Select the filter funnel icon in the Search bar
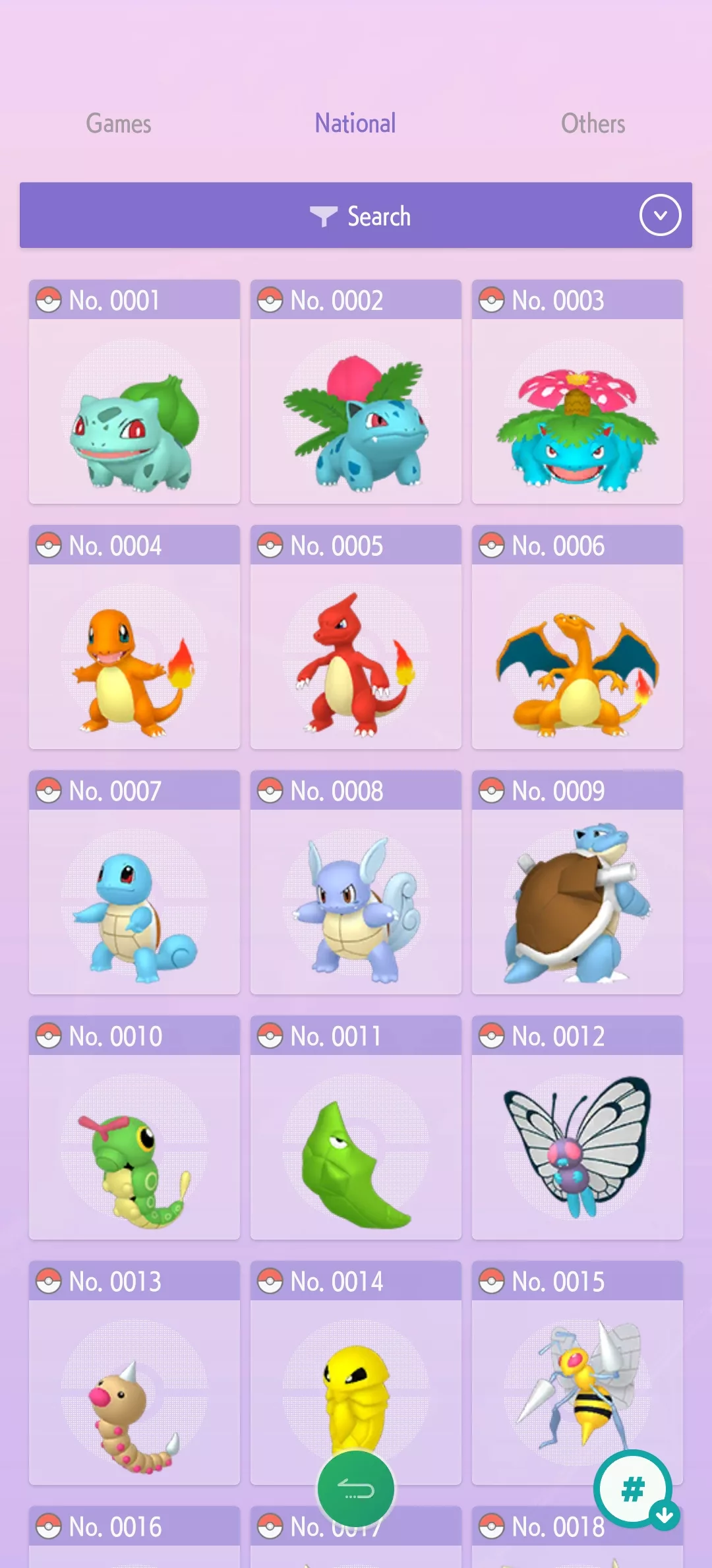The height and width of the screenshot is (1568, 712). point(322,216)
